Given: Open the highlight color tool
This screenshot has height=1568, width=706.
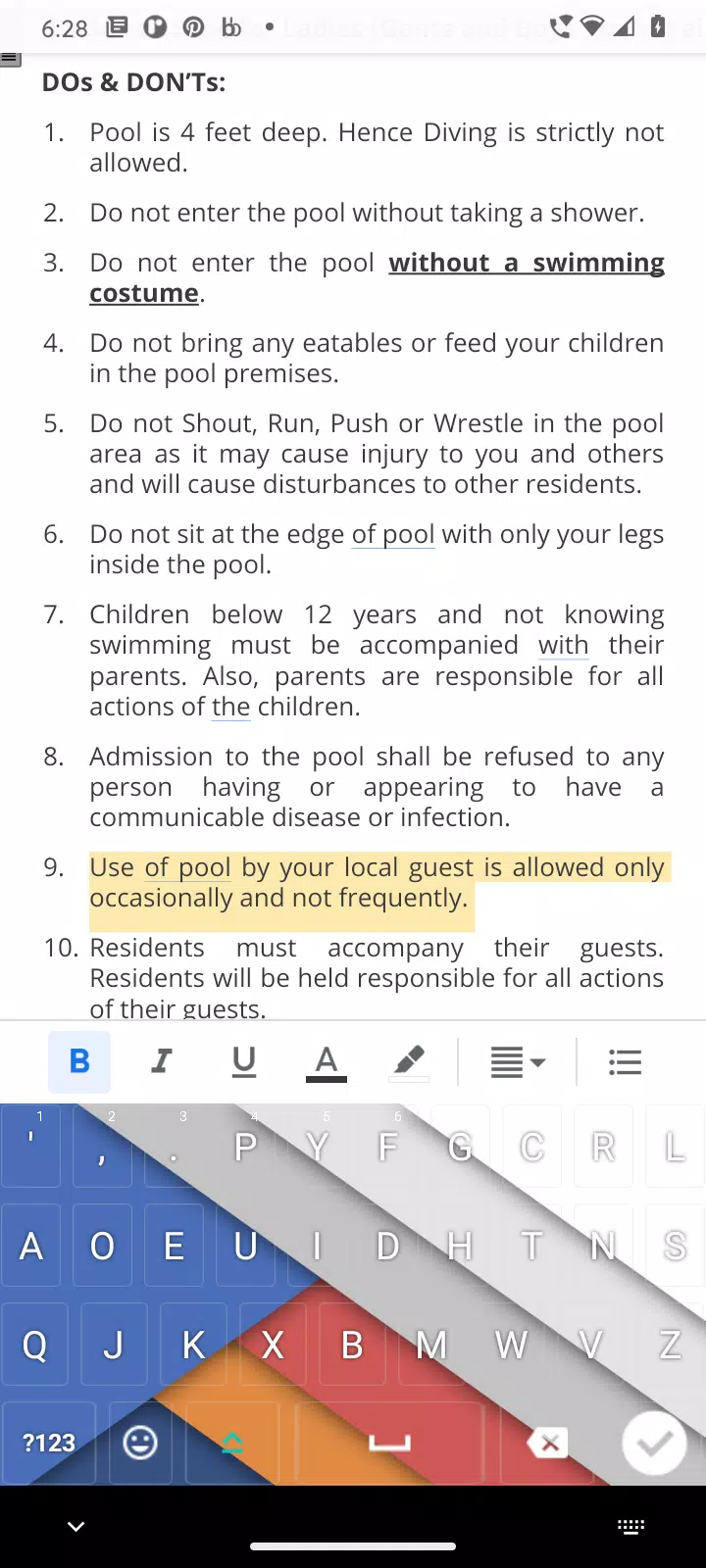Looking at the screenshot, I should point(409,1062).
